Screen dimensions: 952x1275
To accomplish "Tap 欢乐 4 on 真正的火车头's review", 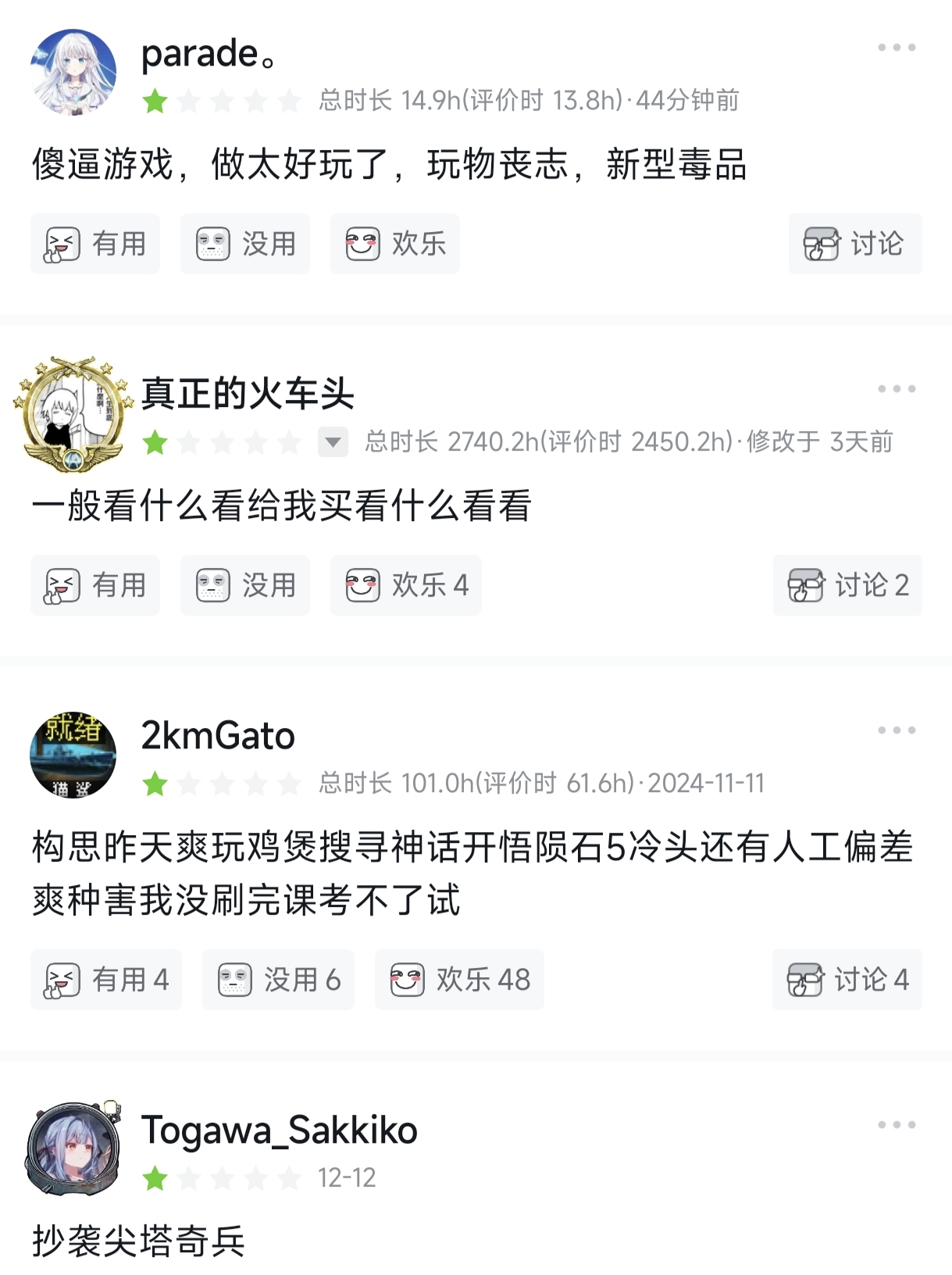I will 406,585.
